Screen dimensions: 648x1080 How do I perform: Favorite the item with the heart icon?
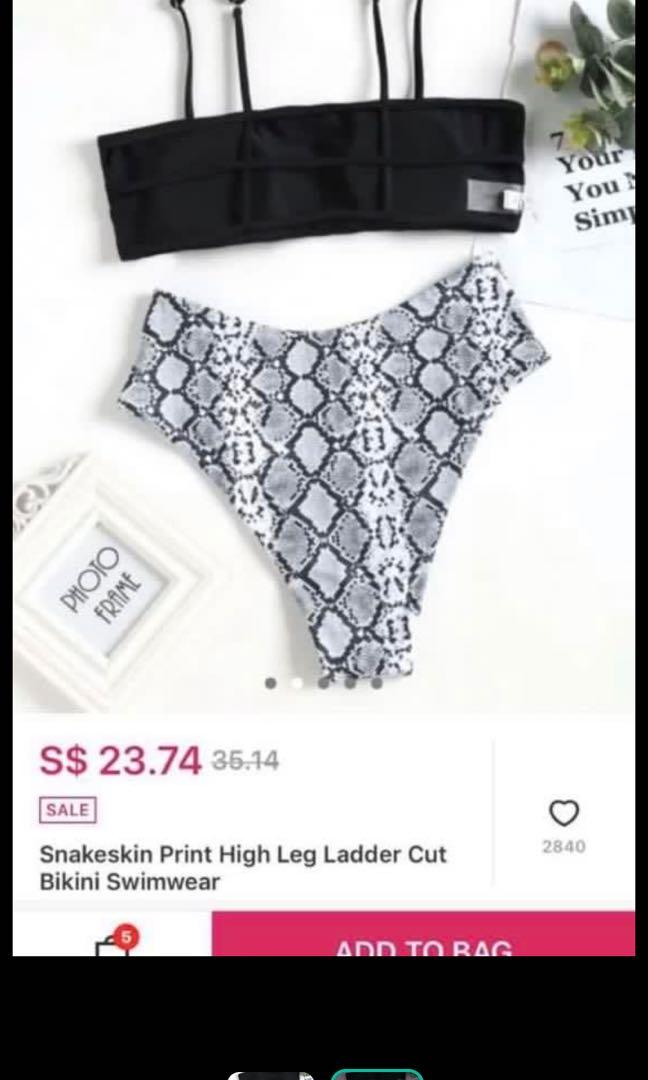pos(564,813)
